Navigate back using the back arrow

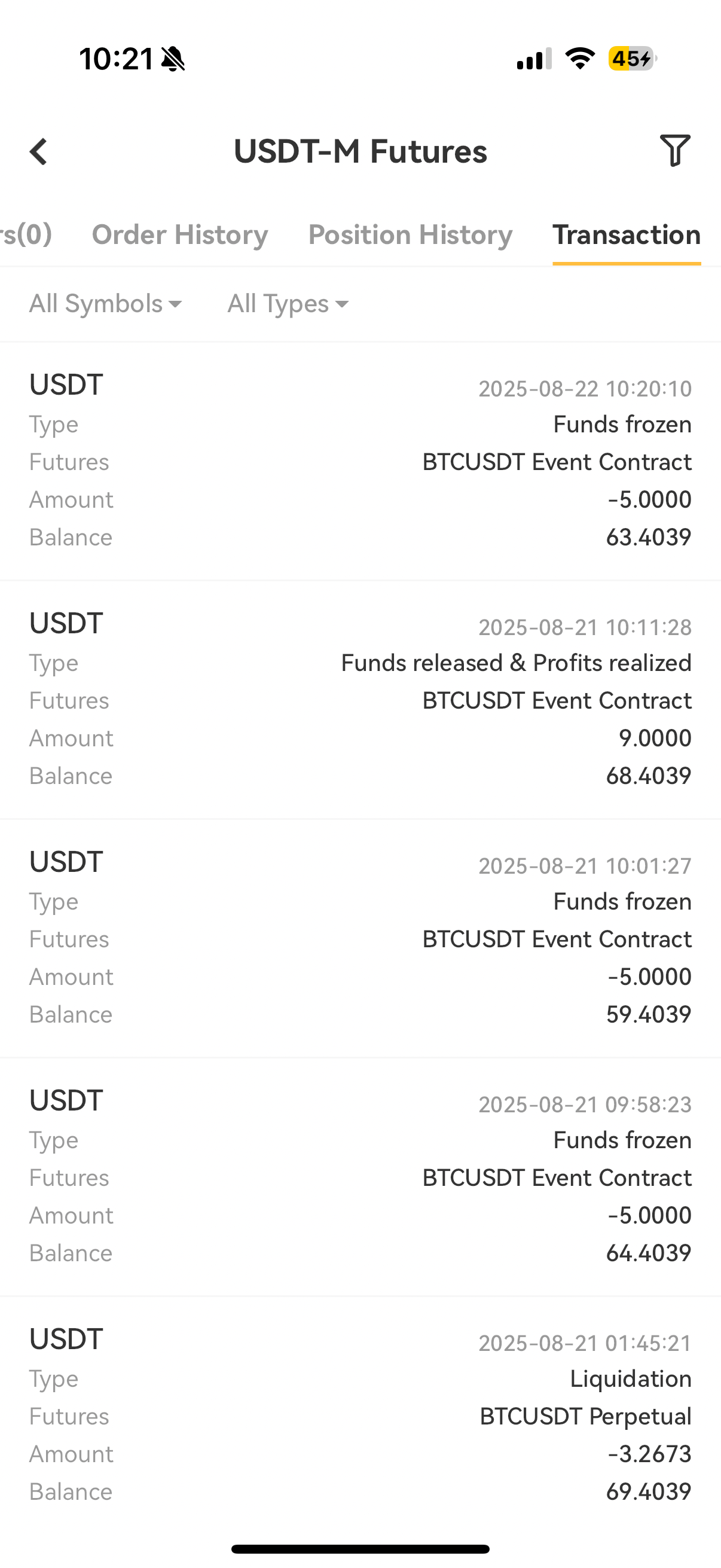click(x=38, y=151)
